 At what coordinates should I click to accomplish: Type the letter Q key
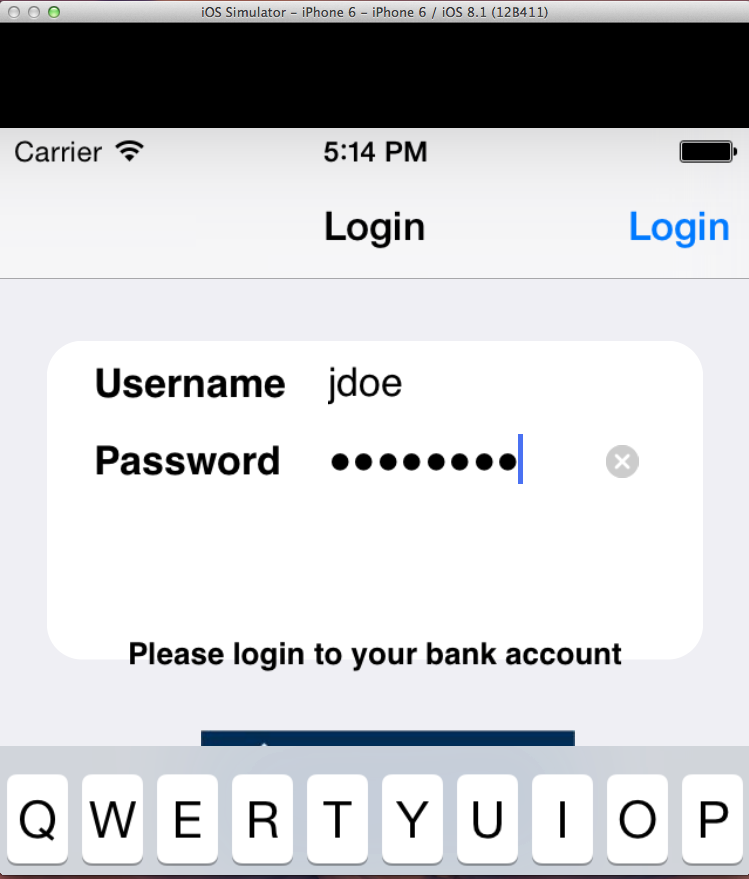click(x=38, y=820)
